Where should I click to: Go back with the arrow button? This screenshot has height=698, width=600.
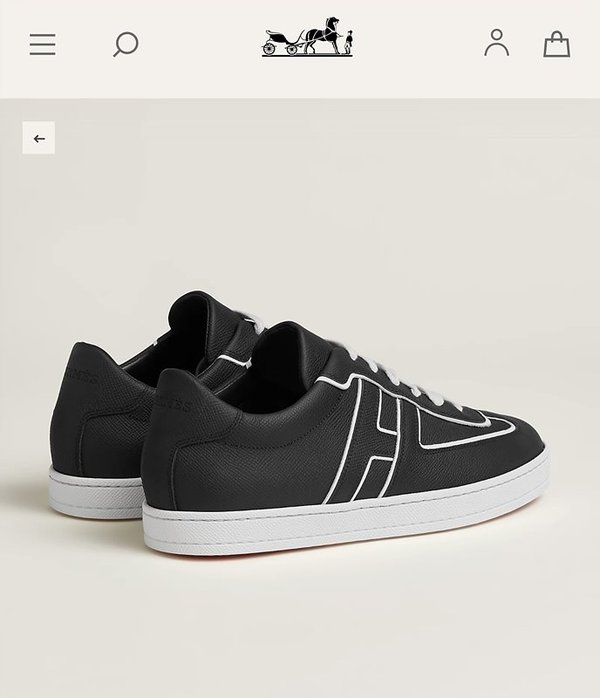click(x=39, y=138)
